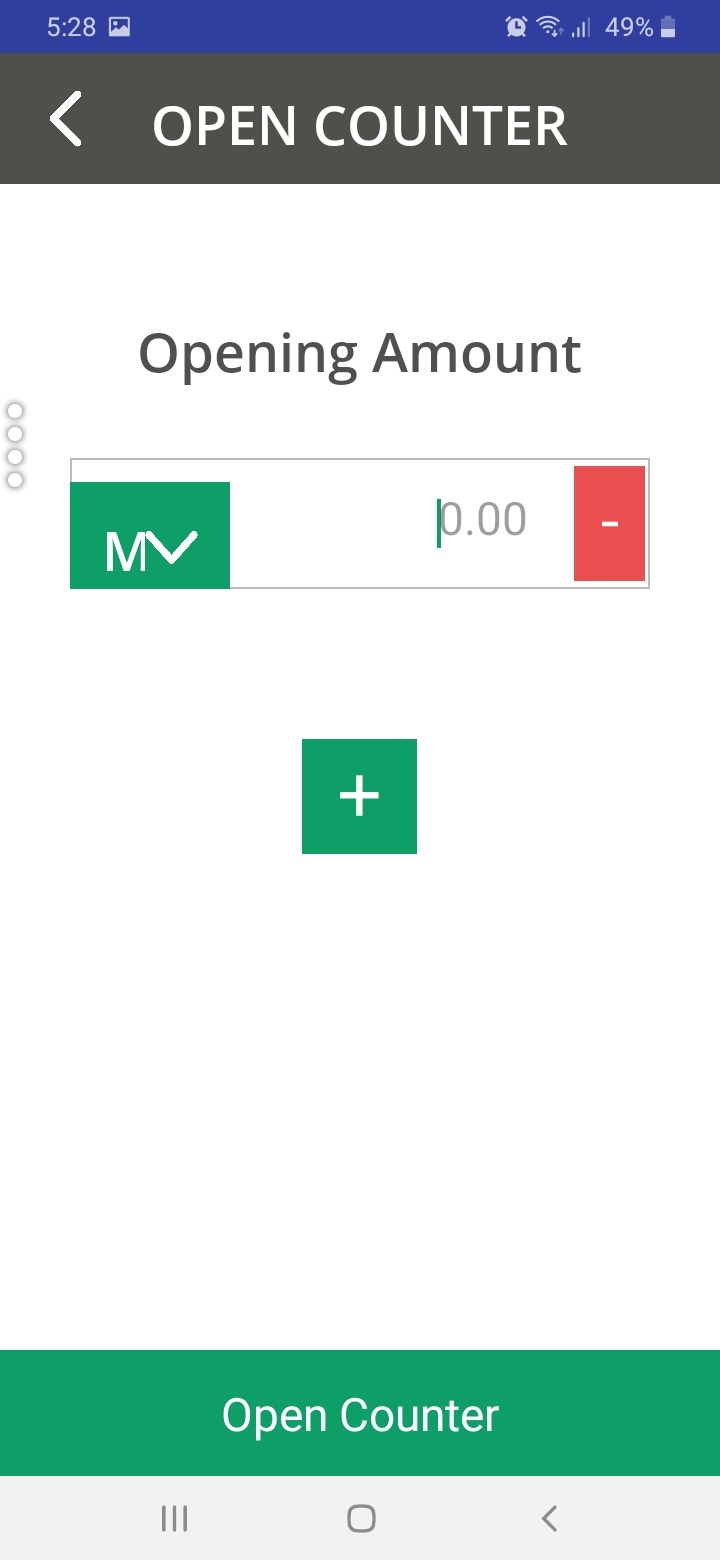Open the currency dropdown labeled M
720x1560 pixels.
[150, 535]
